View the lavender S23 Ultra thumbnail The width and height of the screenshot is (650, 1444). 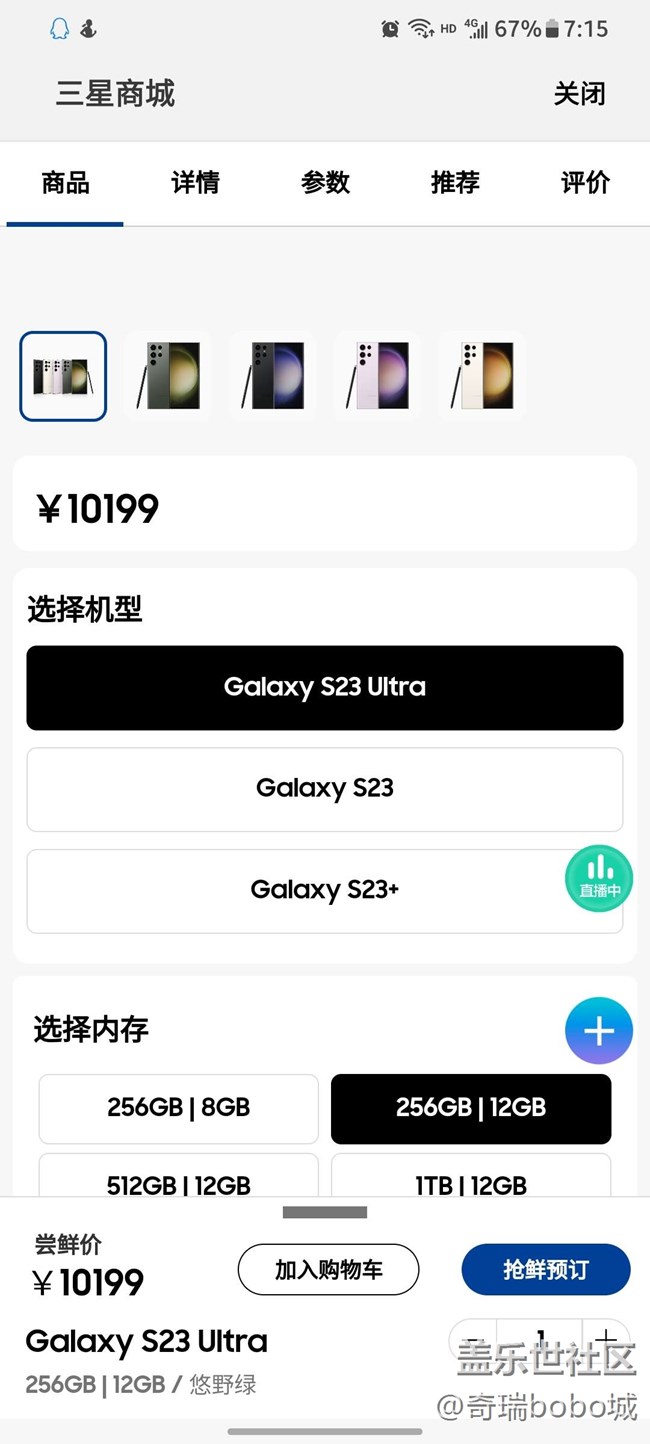[x=377, y=376]
